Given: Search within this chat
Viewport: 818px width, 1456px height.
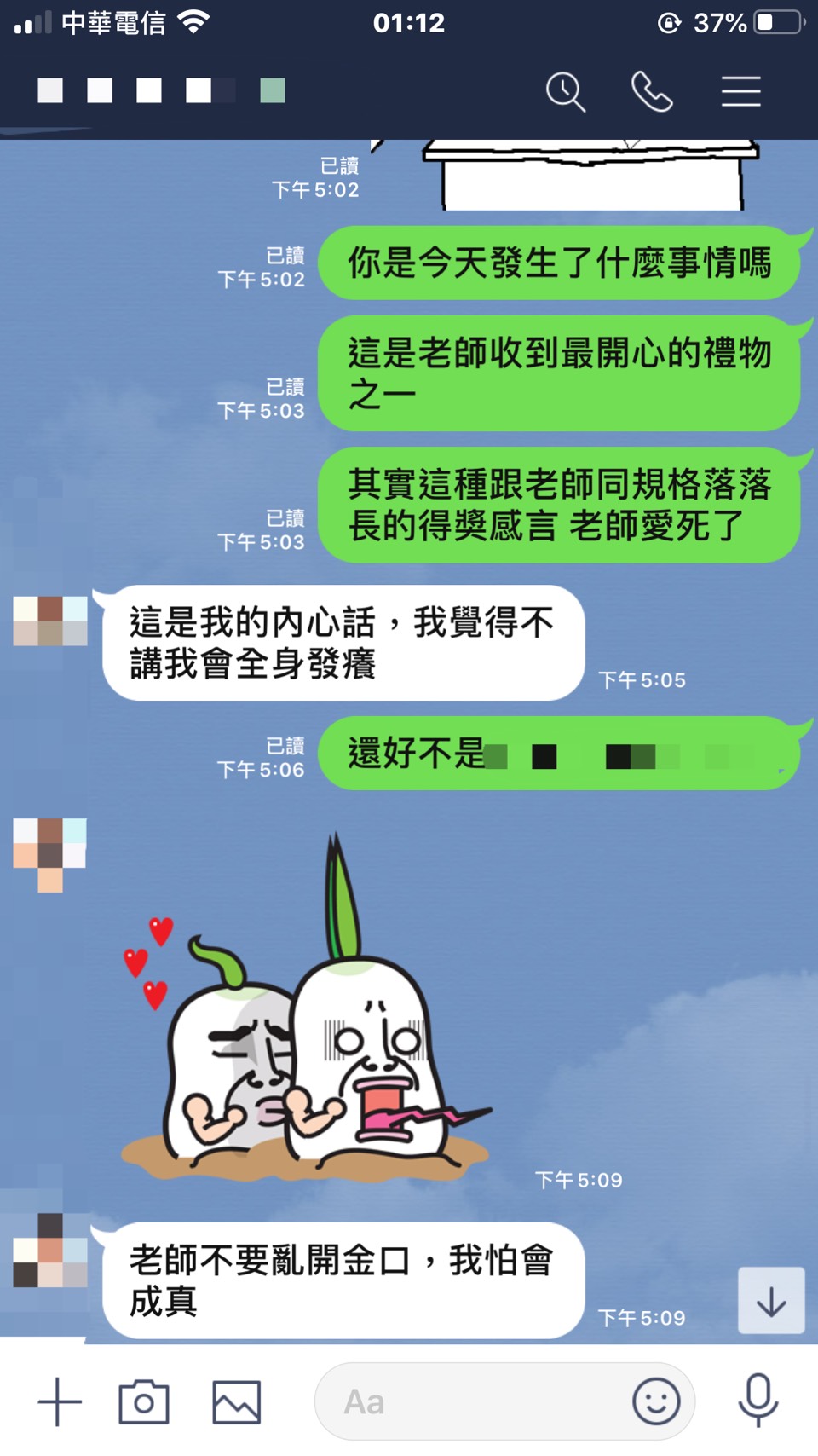Looking at the screenshot, I should [x=566, y=91].
